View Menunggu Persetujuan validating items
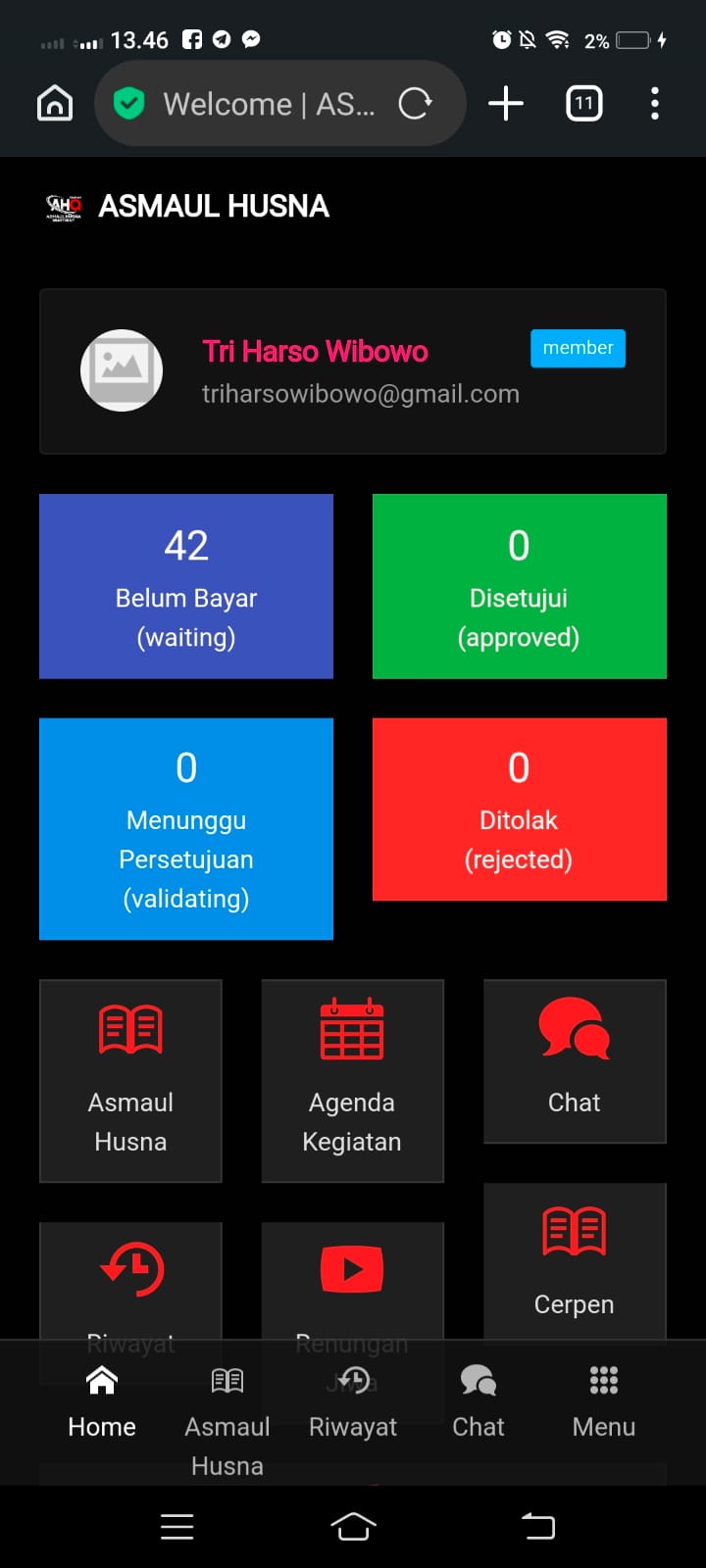This screenshot has height=1568, width=706. coord(186,828)
